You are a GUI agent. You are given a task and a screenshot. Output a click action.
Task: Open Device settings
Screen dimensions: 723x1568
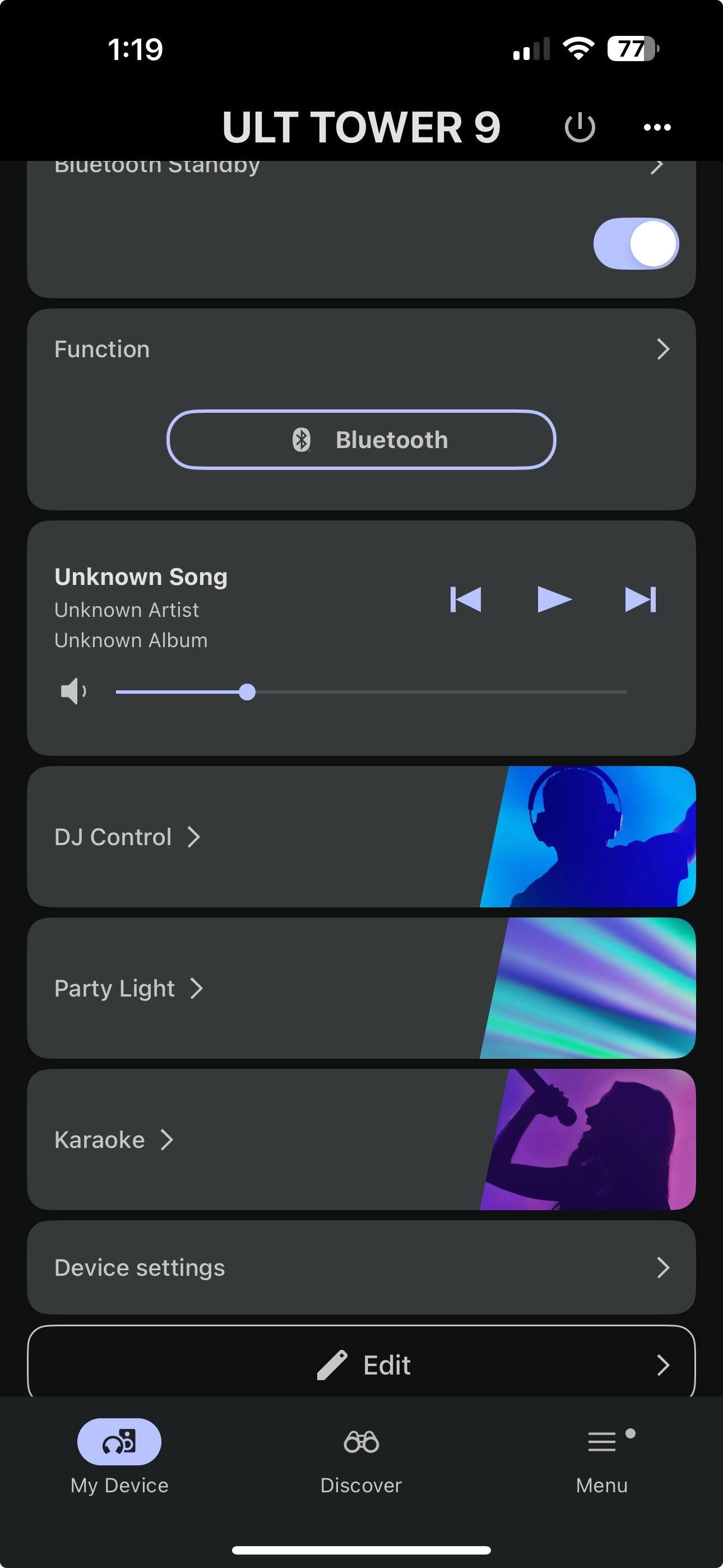(x=361, y=1267)
